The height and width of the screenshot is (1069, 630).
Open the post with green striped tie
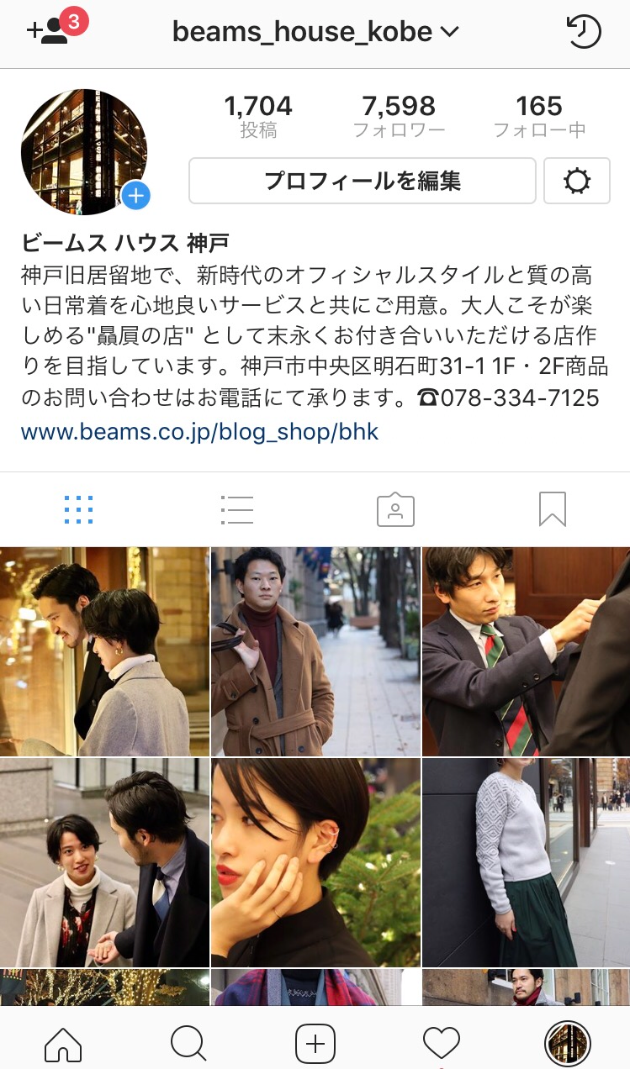coord(526,651)
